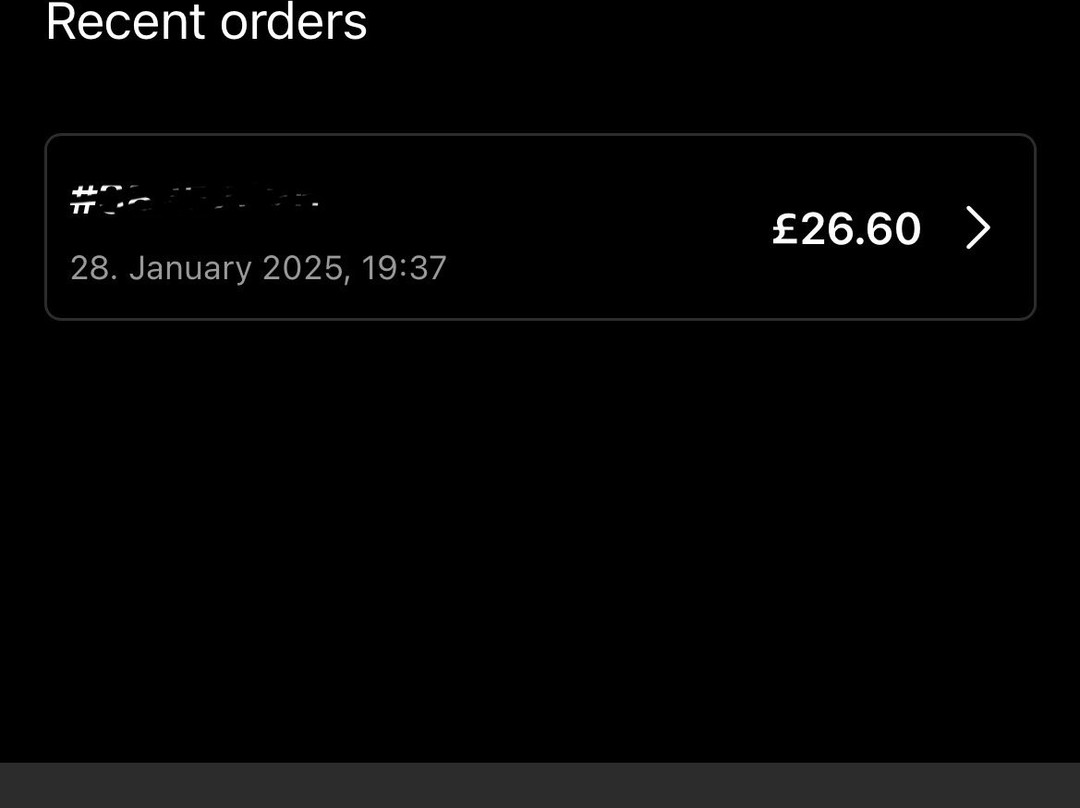Open the 28. January 2025 order
Screen dimensions: 1080x808
point(540,227)
